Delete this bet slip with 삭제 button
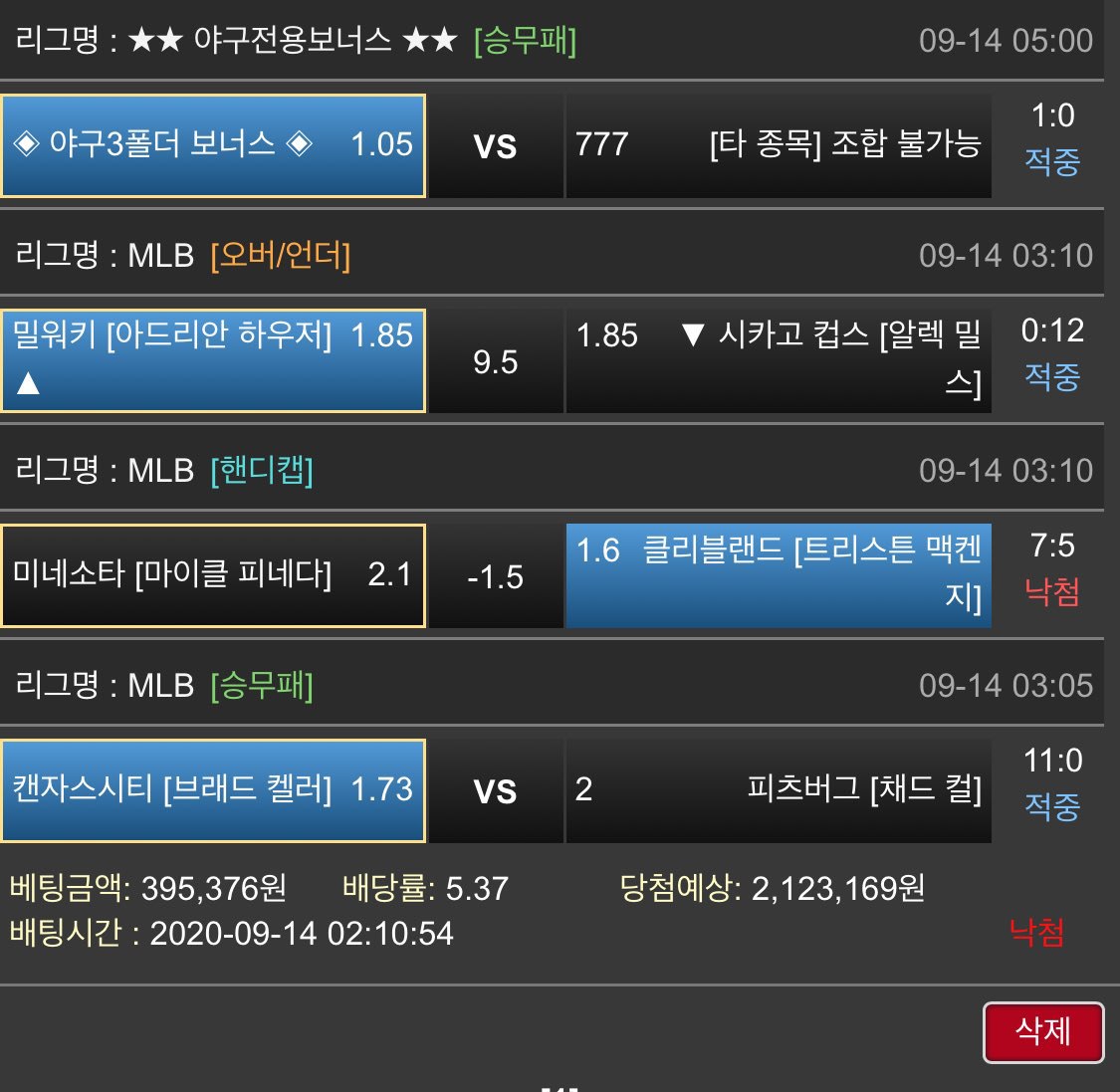The width and height of the screenshot is (1120, 1092). coord(1042,1032)
